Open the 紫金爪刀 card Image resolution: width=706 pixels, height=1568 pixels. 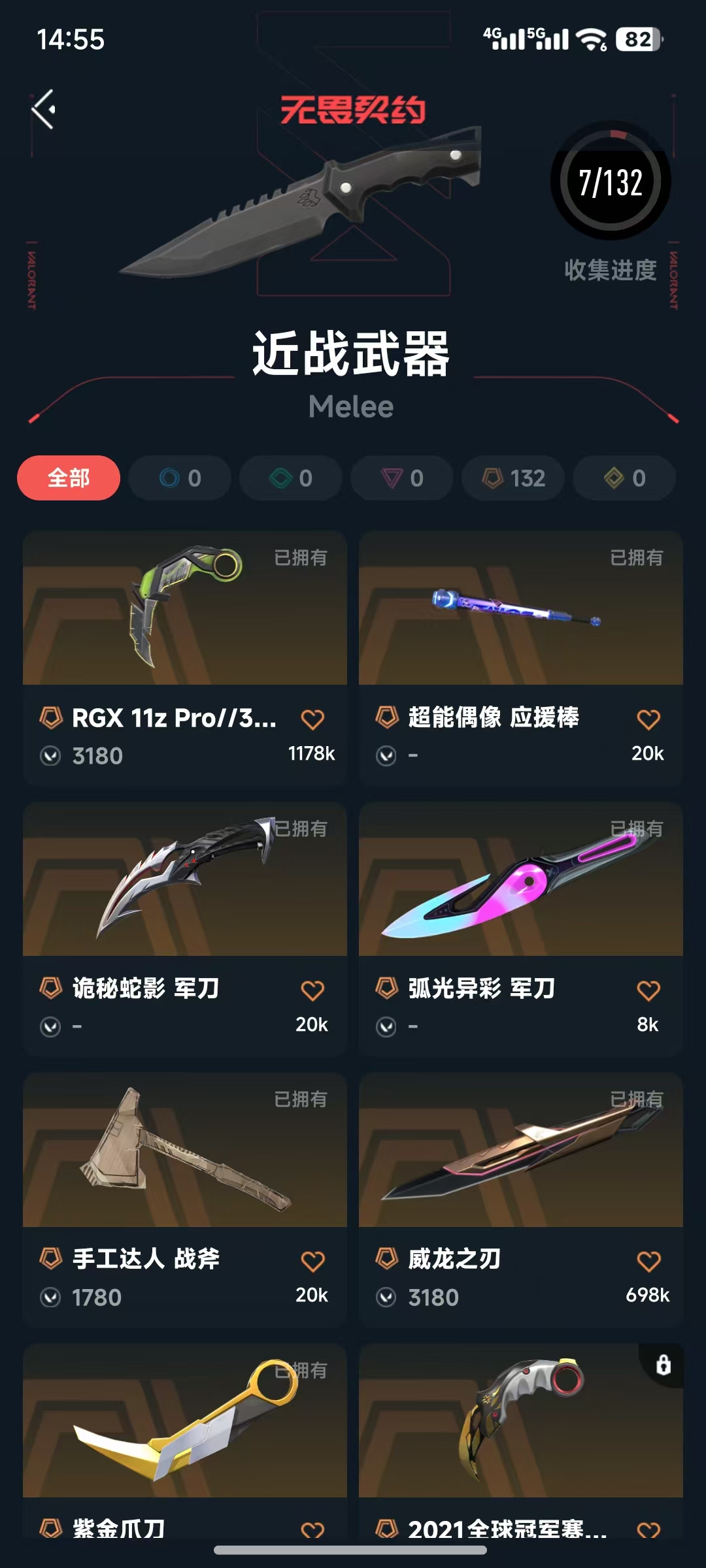pos(185,1421)
